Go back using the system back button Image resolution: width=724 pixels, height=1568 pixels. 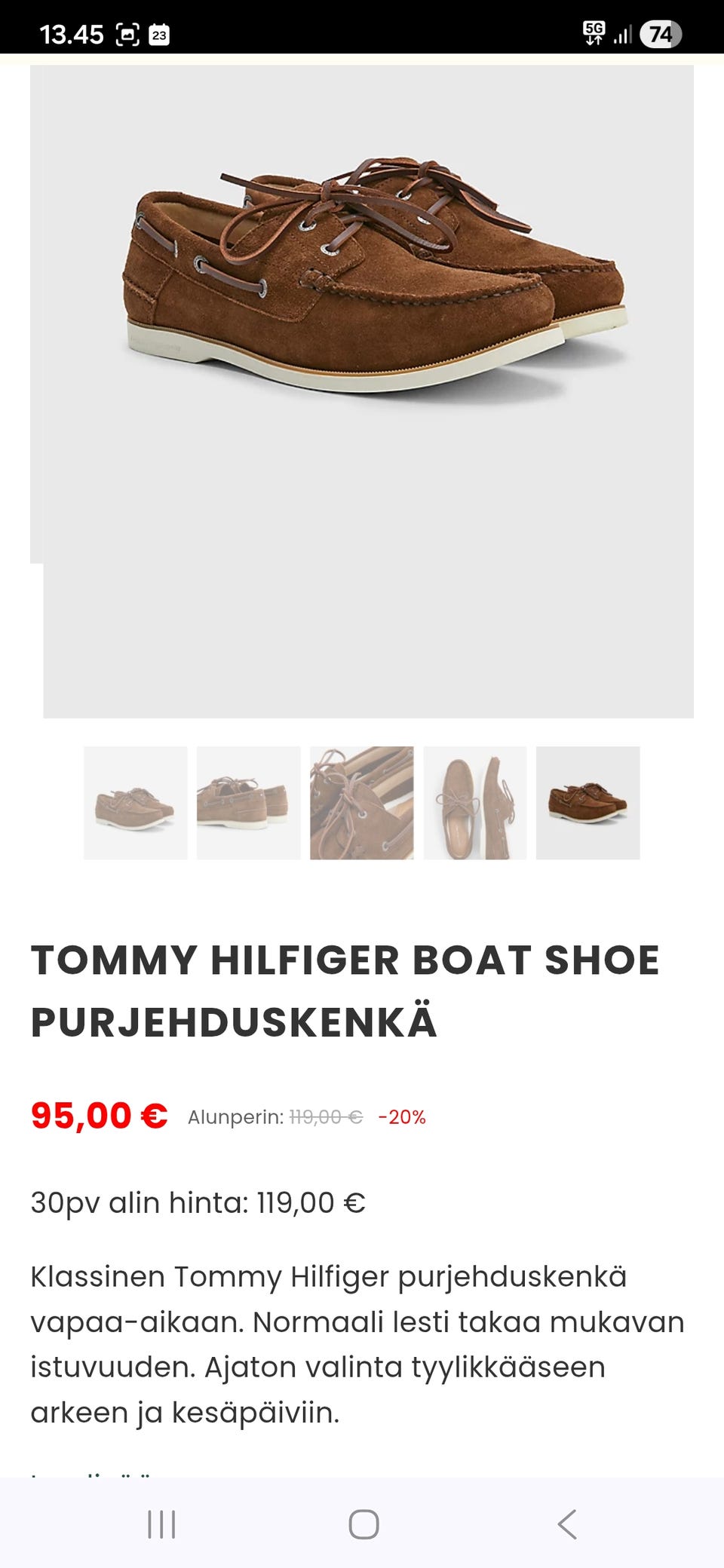click(567, 1524)
